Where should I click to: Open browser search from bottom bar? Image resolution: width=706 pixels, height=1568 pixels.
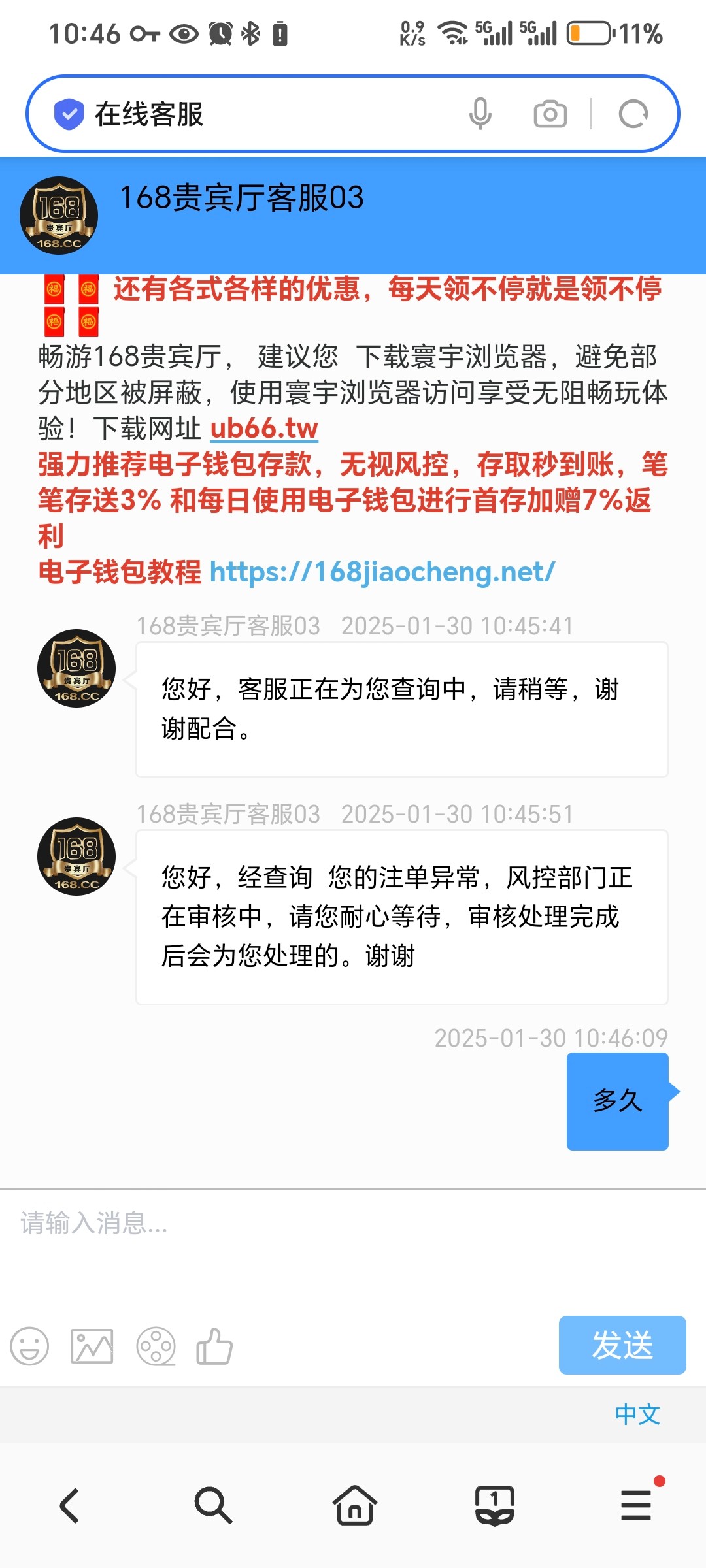(x=212, y=1506)
